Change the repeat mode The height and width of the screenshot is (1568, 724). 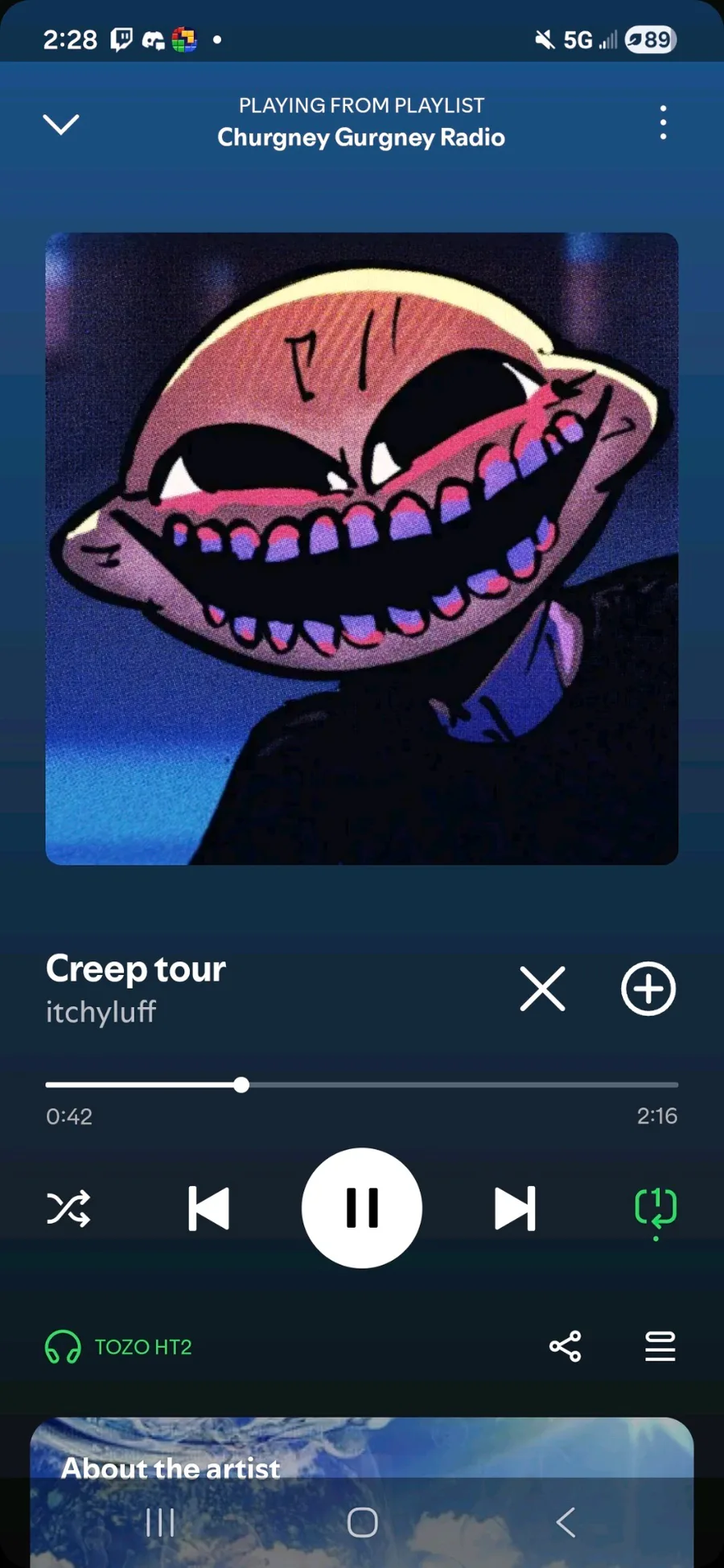tap(656, 1209)
